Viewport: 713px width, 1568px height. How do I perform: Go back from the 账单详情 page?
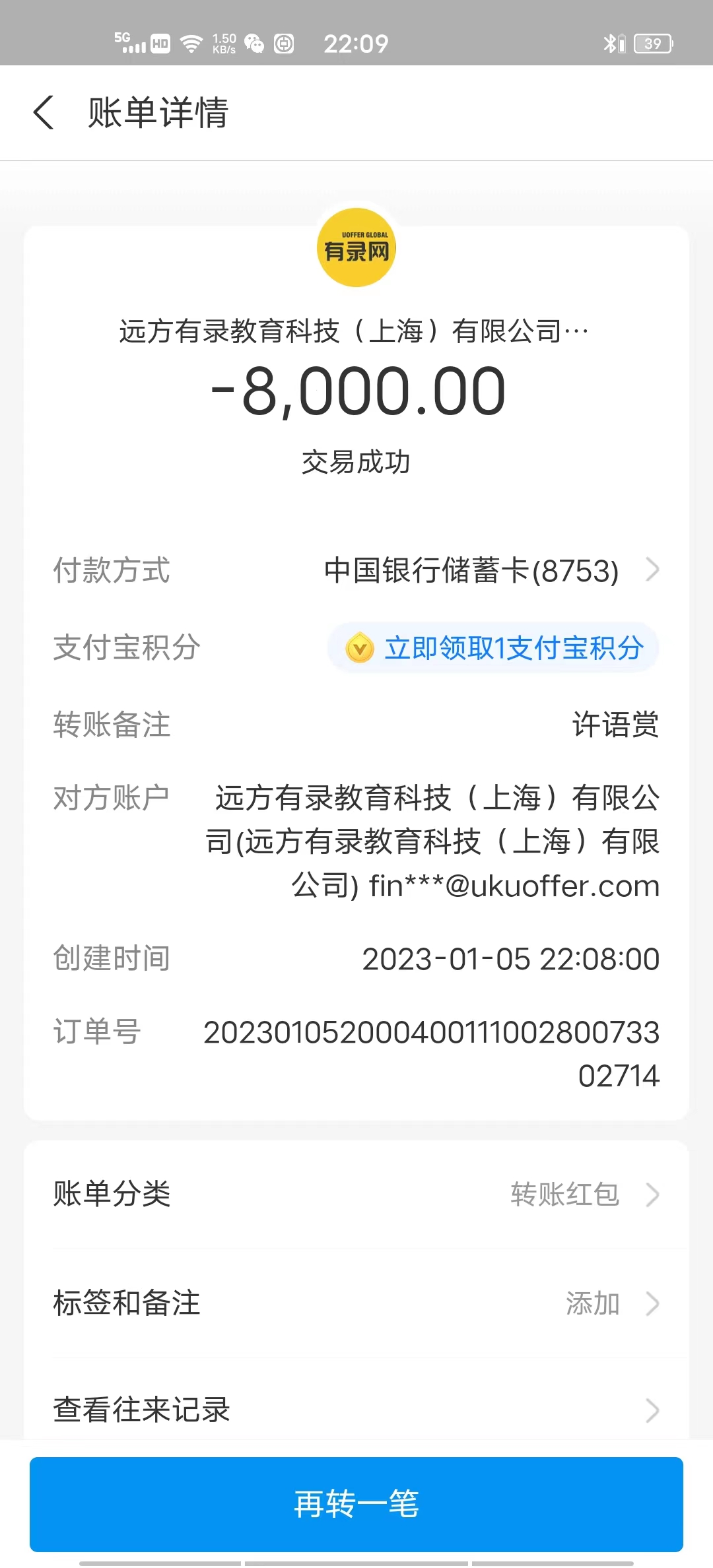[x=44, y=112]
